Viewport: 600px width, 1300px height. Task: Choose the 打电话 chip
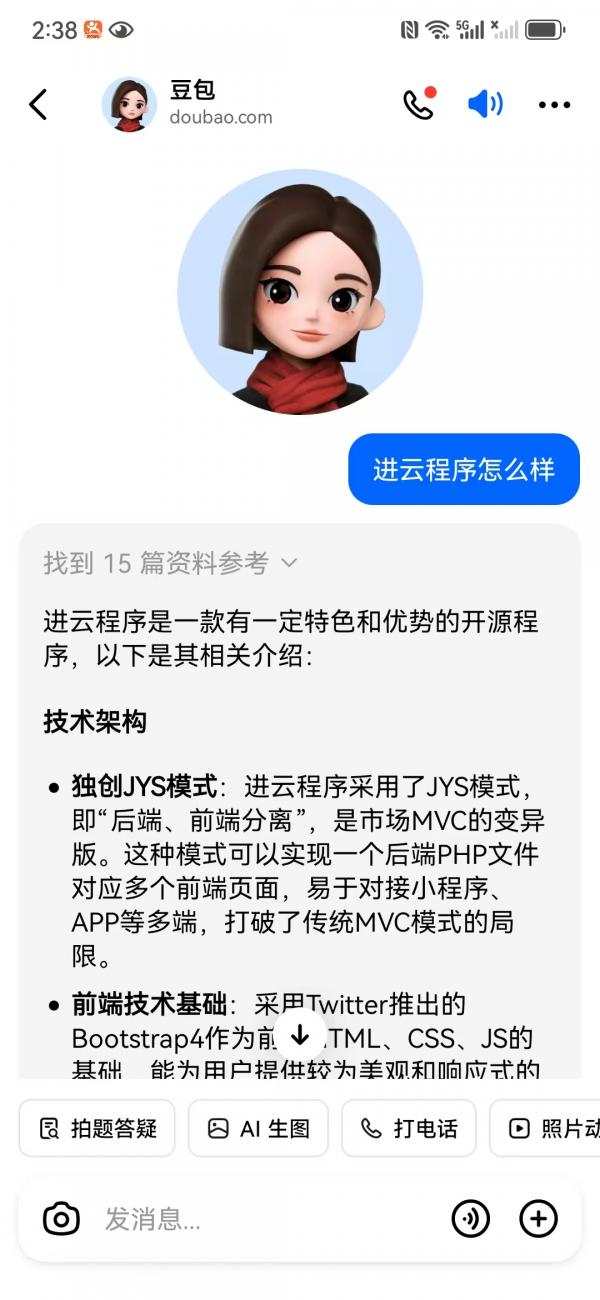click(408, 1128)
